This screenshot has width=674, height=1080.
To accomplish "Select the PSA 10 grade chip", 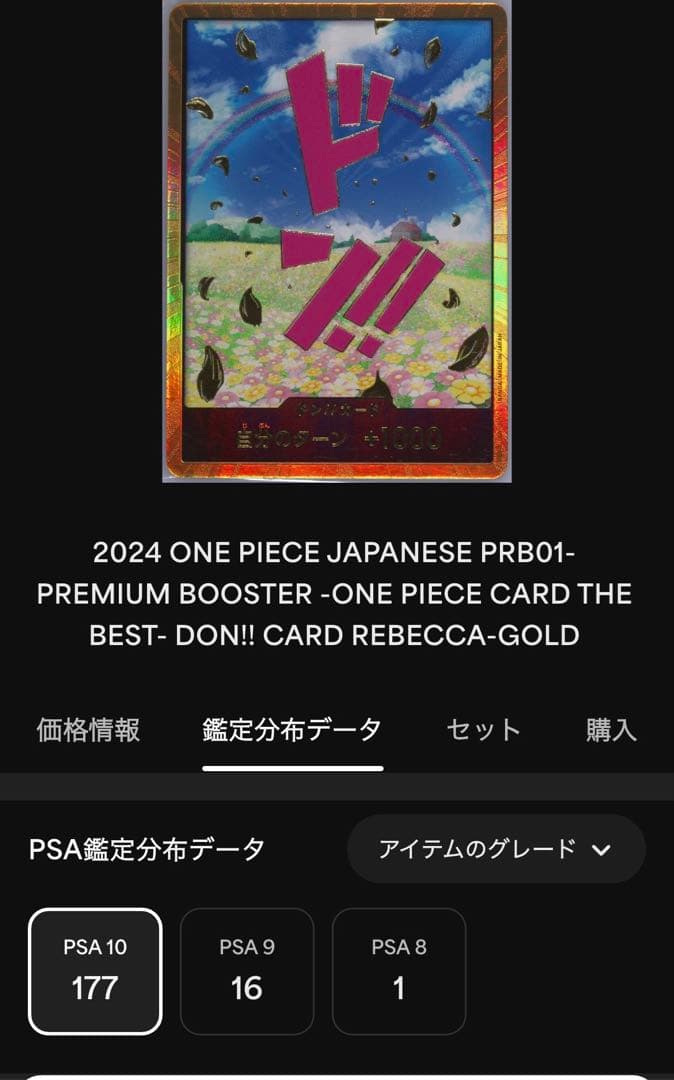I will point(95,970).
